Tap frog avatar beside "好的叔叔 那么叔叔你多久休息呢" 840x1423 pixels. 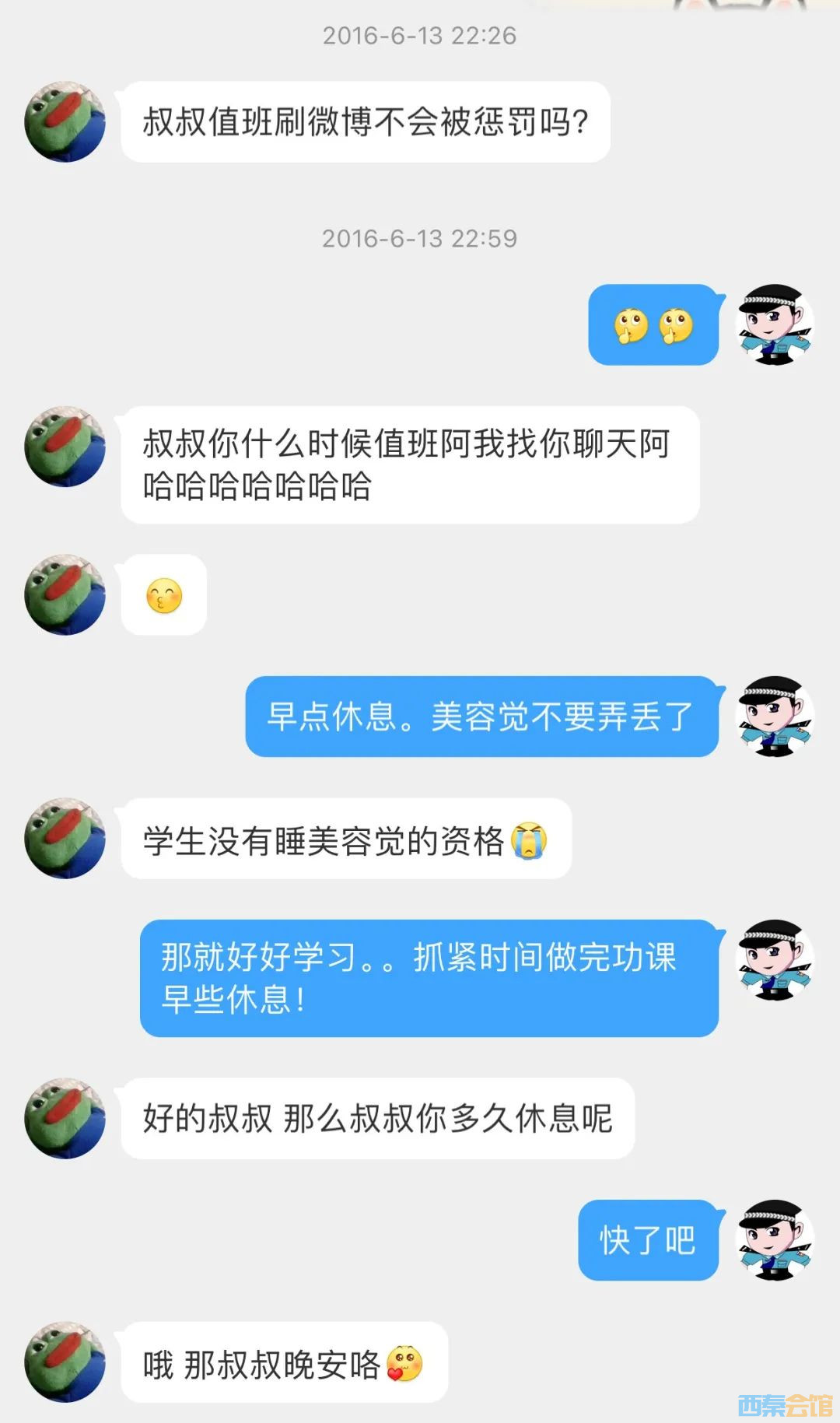[x=65, y=1118]
